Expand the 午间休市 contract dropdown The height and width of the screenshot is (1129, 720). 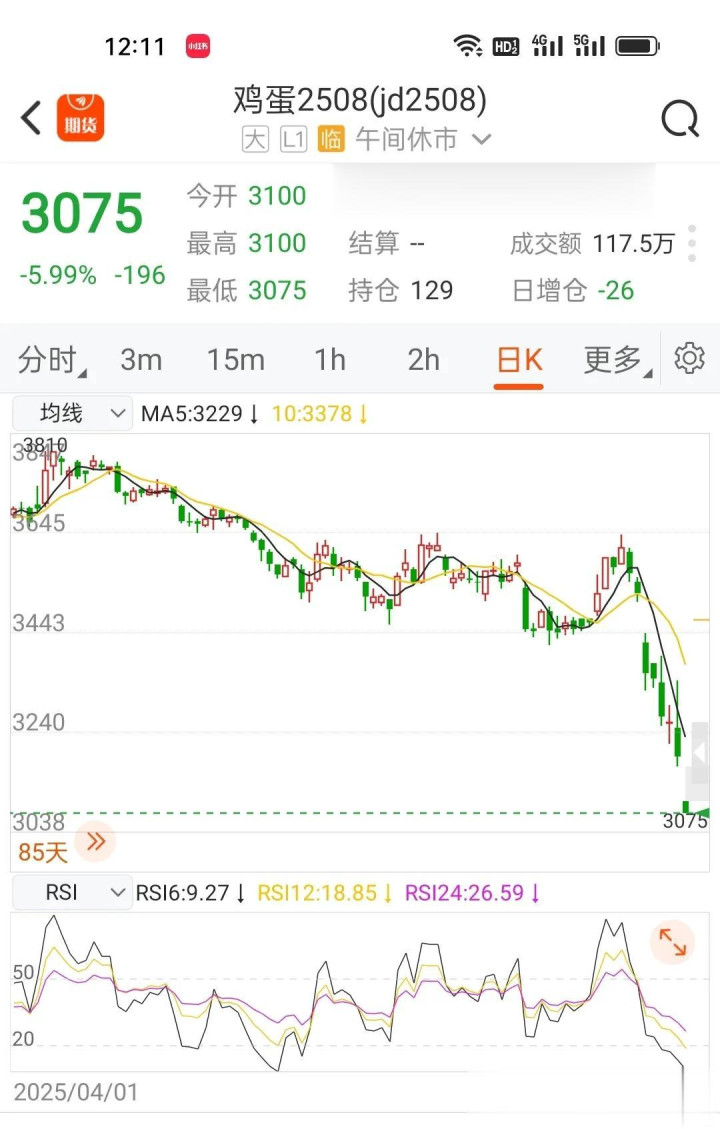481,139
